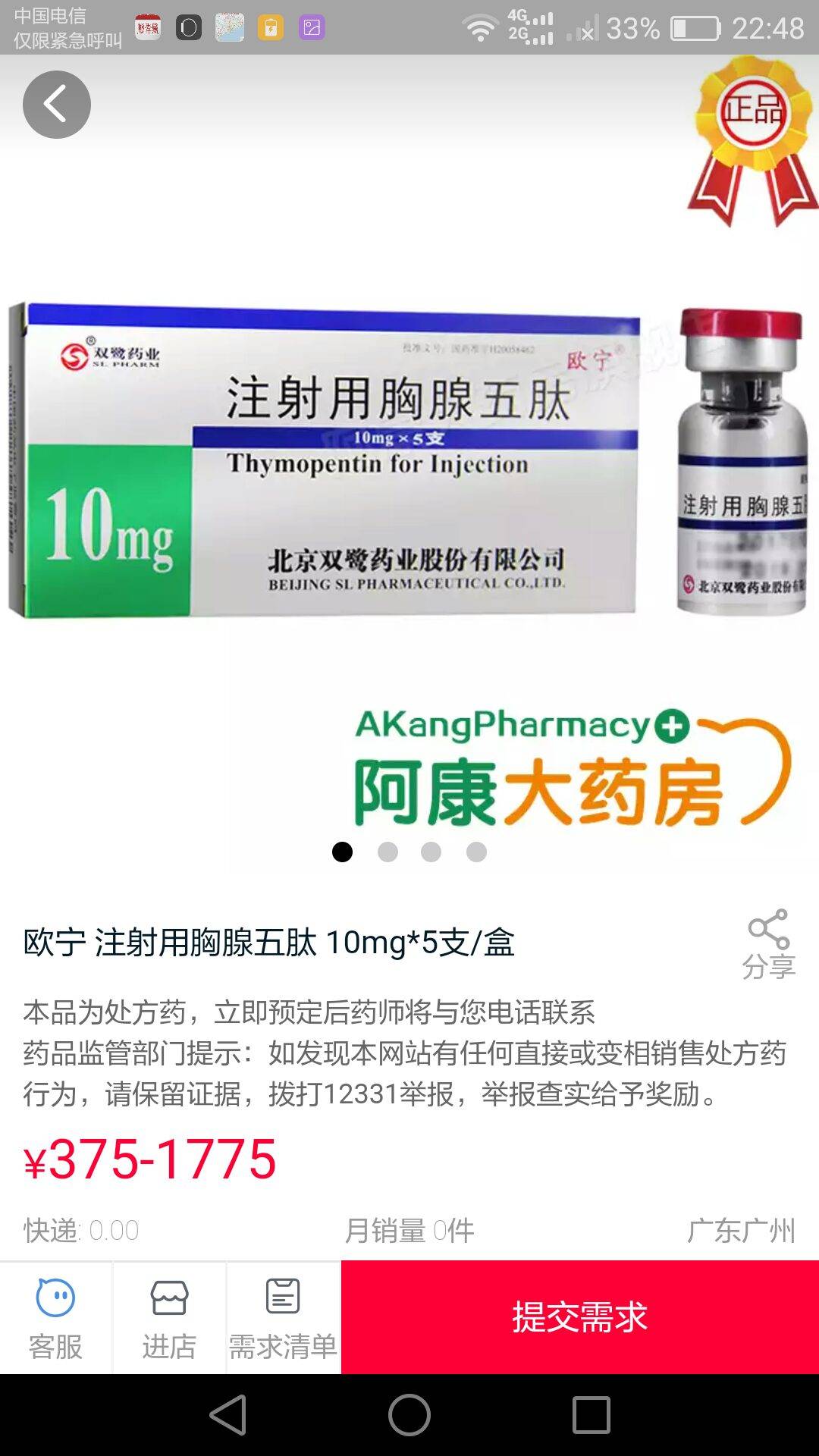The height and width of the screenshot is (1456, 819).
Task: Open 客服 customer service chat
Action: pyautogui.click(x=55, y=1318)
